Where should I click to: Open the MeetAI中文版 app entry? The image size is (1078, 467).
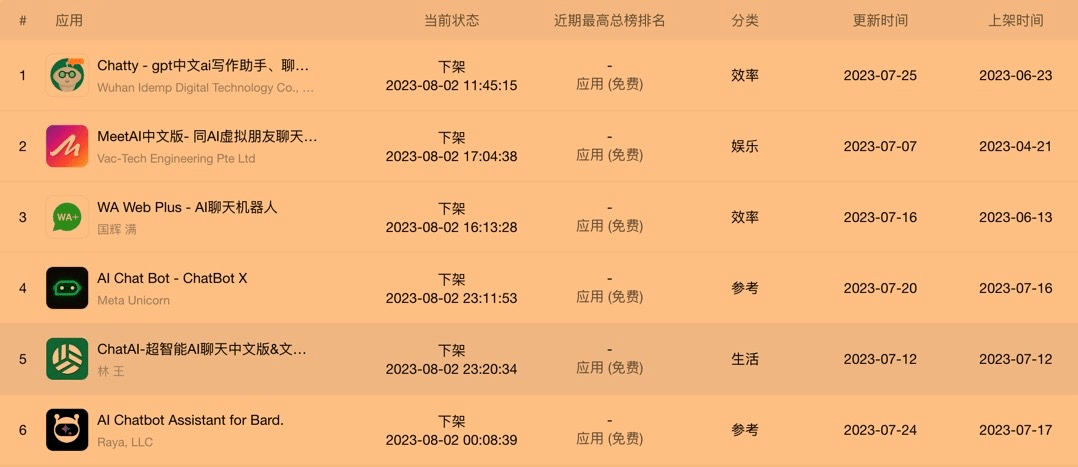coord(207,137)
